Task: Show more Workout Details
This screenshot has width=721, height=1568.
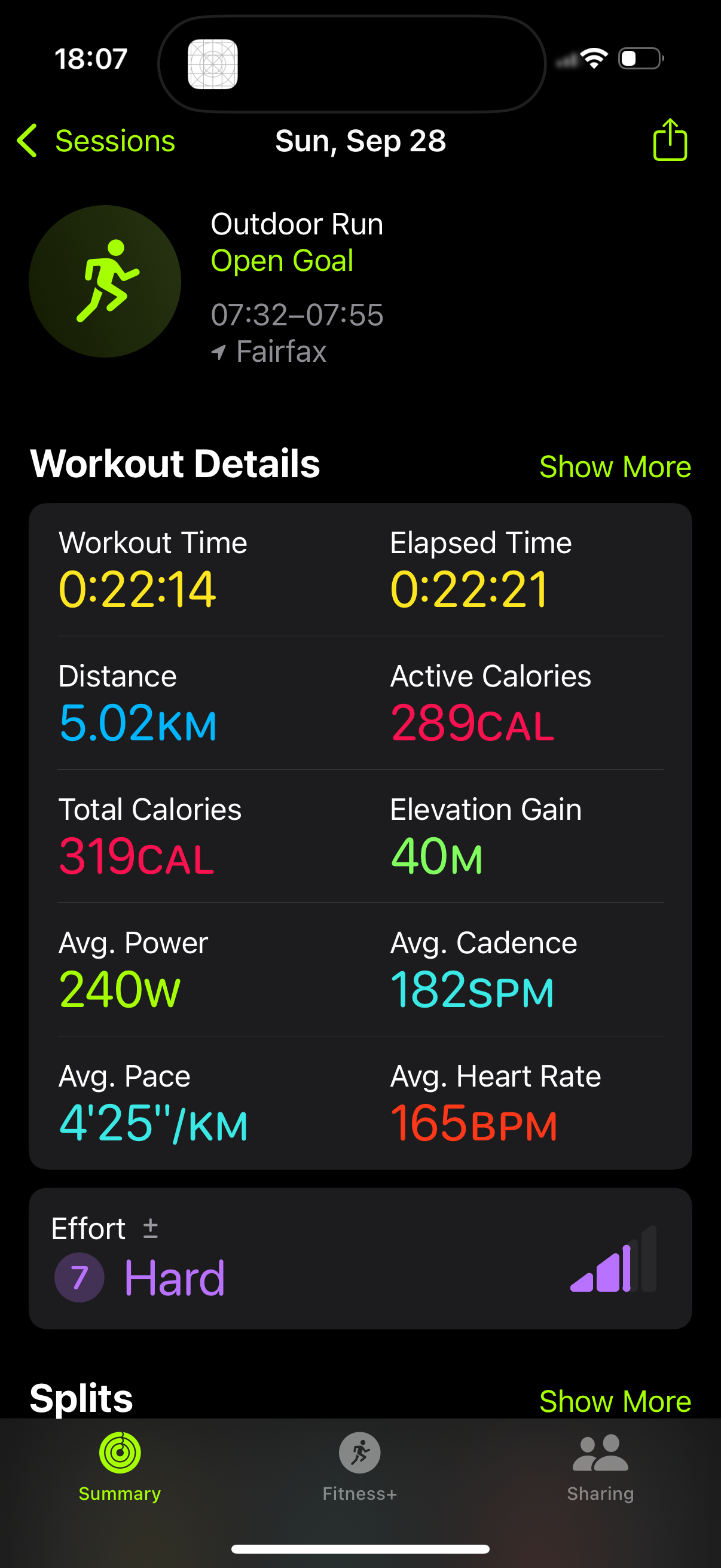Action: pos(615,467)
